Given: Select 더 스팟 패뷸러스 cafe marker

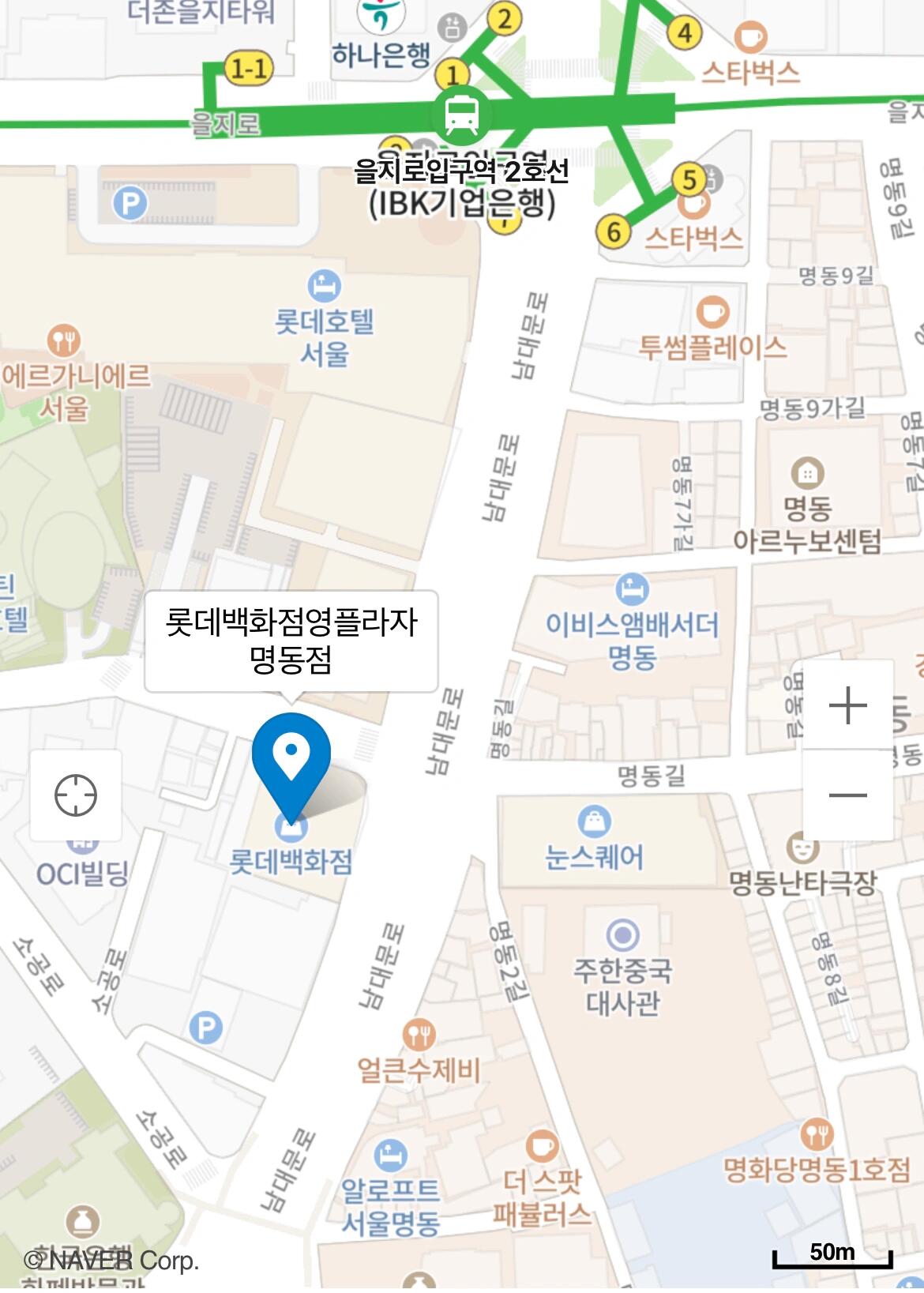Looking at the screenshot, I should (541, 1146).
